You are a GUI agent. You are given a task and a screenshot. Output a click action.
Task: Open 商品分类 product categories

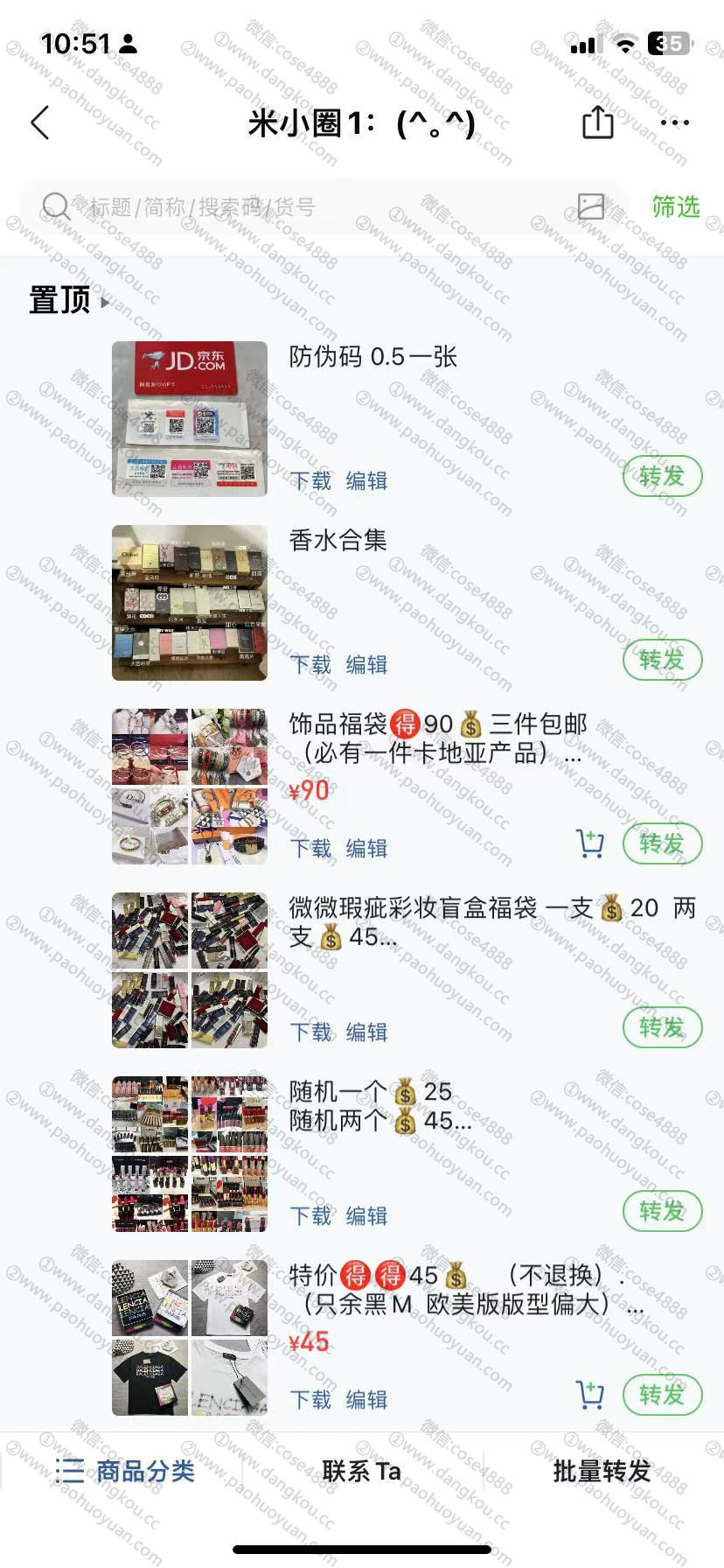125,1471
